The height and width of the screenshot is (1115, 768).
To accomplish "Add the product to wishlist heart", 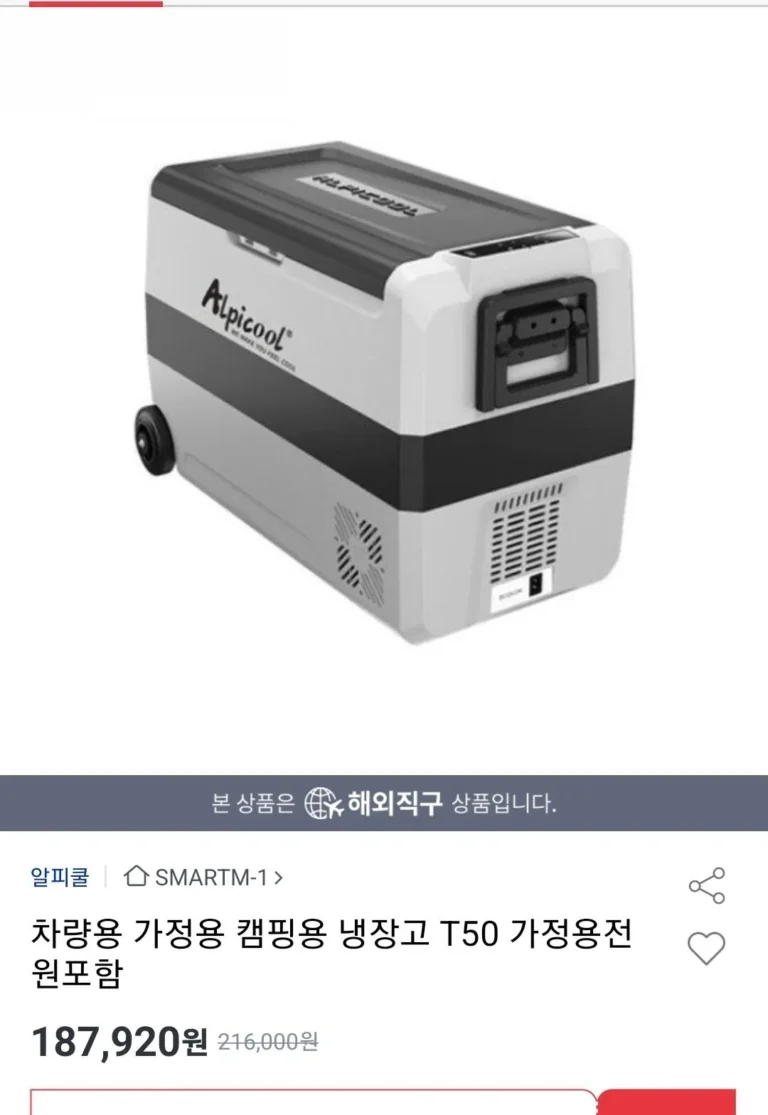I will pyautogui.click(x=706, y=948).
